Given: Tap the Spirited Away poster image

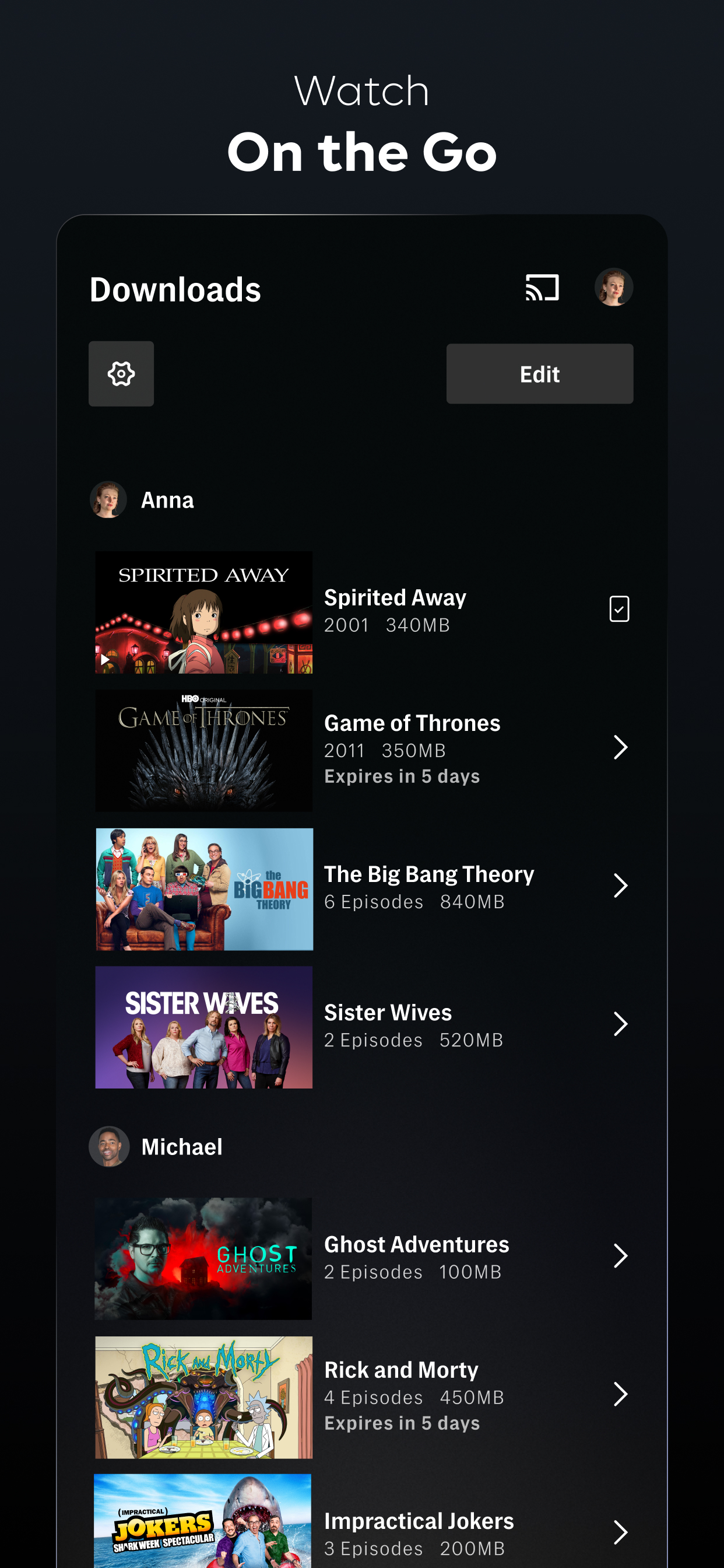Looking at the screenshot, I should point(204,612).
